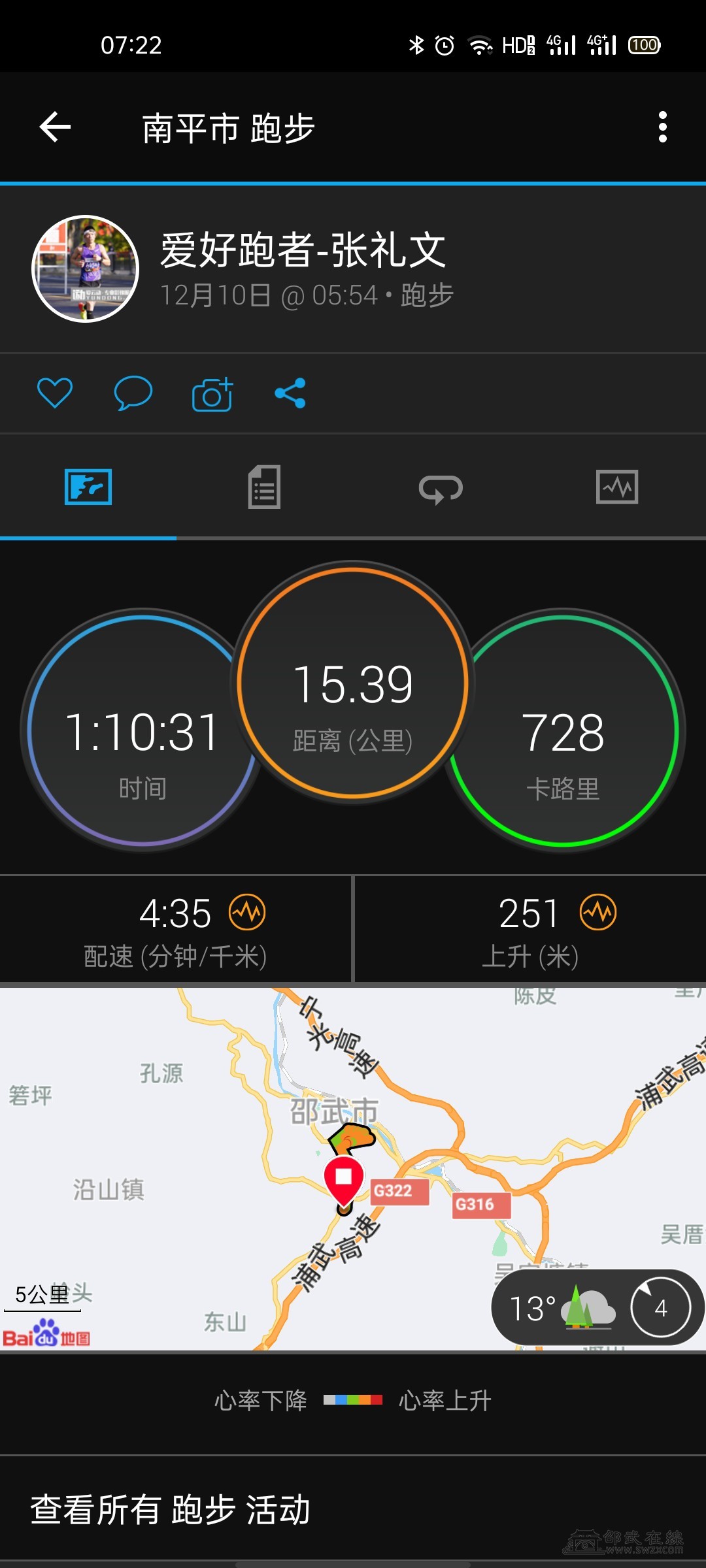
Task: Add a photo with camera icon
Action: pos(212,395)
